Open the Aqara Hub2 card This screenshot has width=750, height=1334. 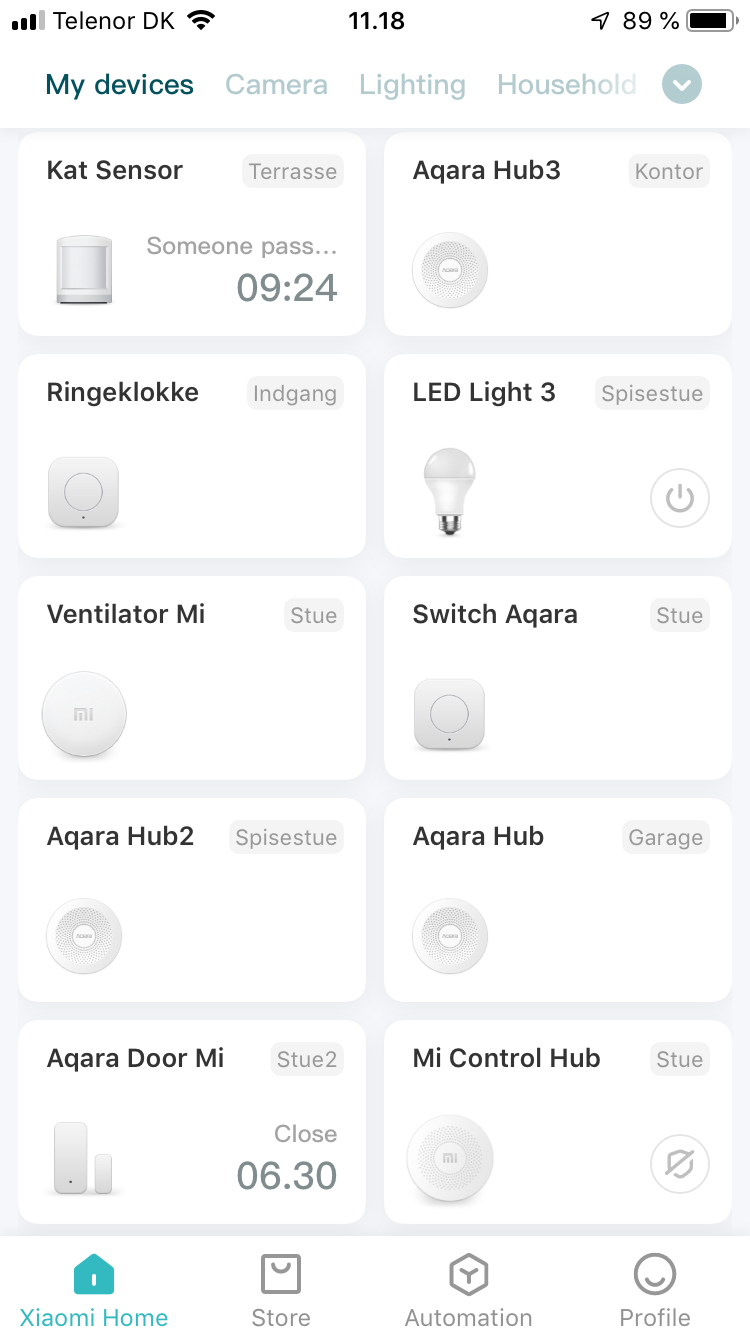tap(191, 900)
